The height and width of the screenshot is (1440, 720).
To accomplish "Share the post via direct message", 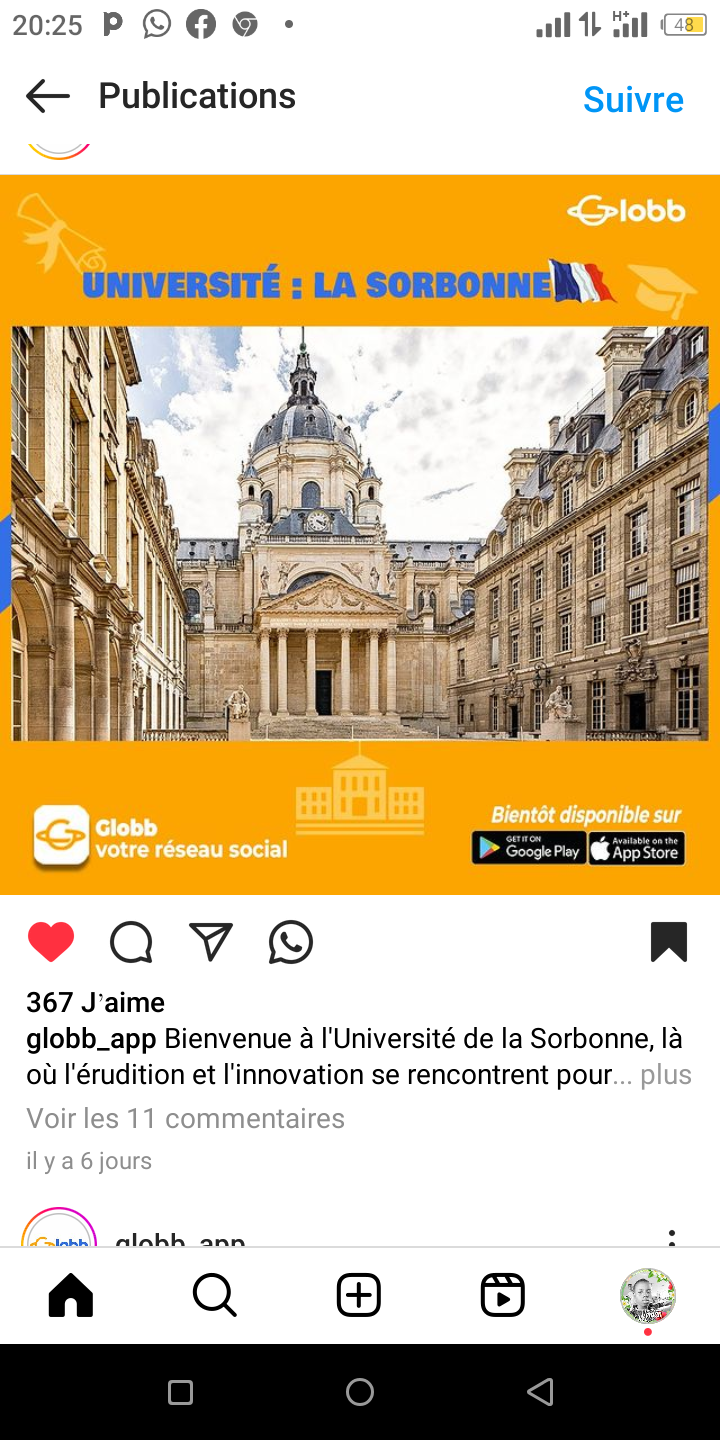I will coord(211,942).
